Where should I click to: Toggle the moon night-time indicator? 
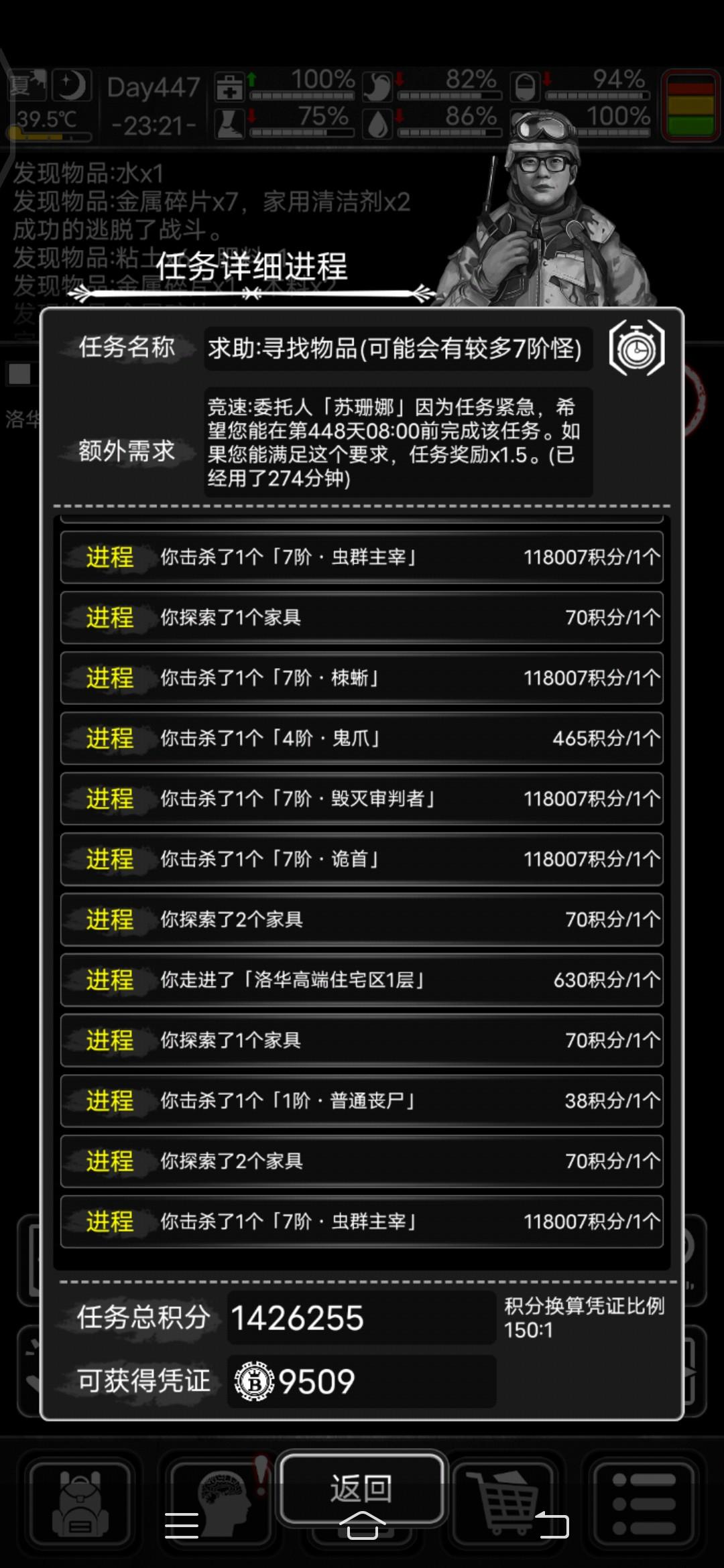[71, 84]
